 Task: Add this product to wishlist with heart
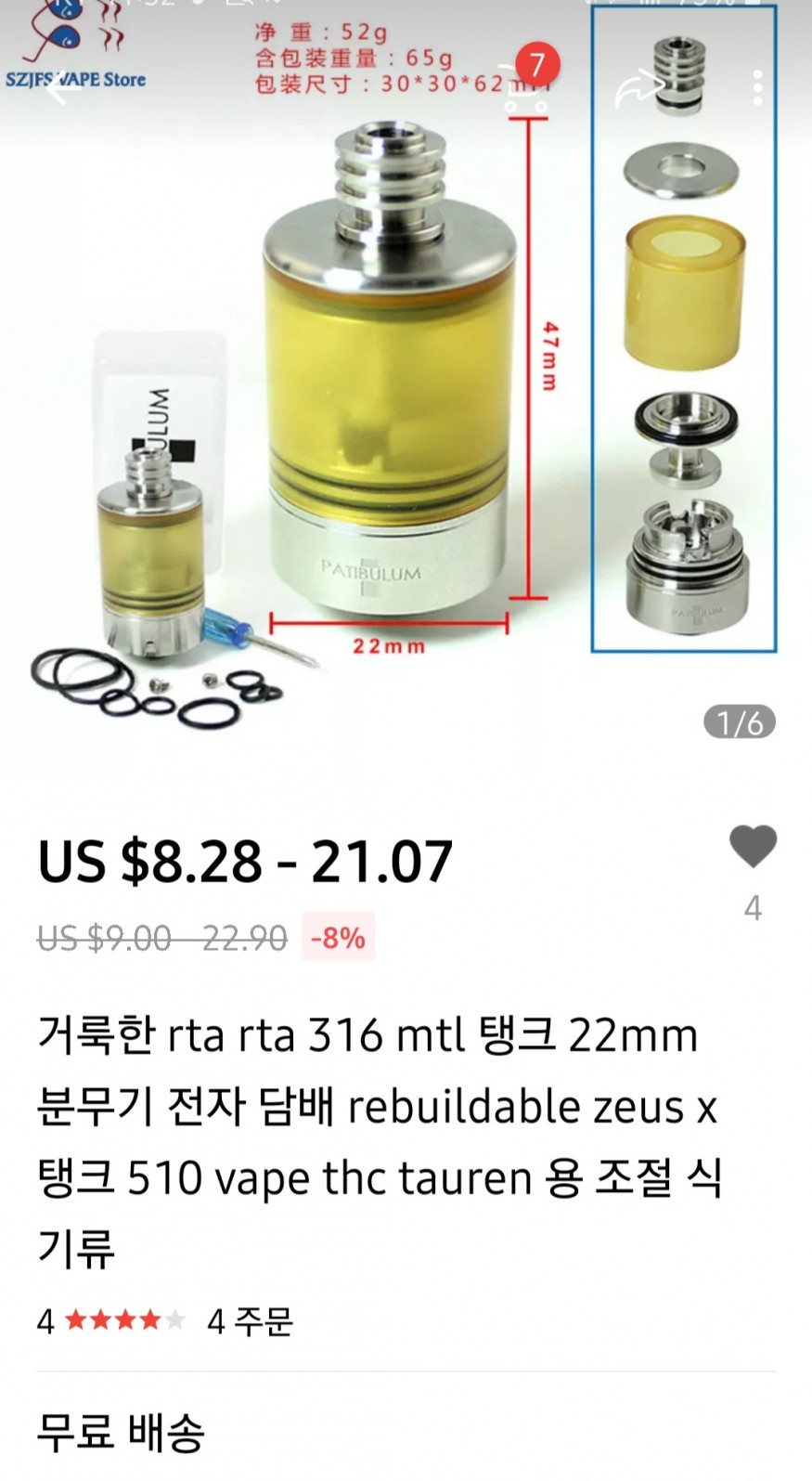click(x=753, y=847)
